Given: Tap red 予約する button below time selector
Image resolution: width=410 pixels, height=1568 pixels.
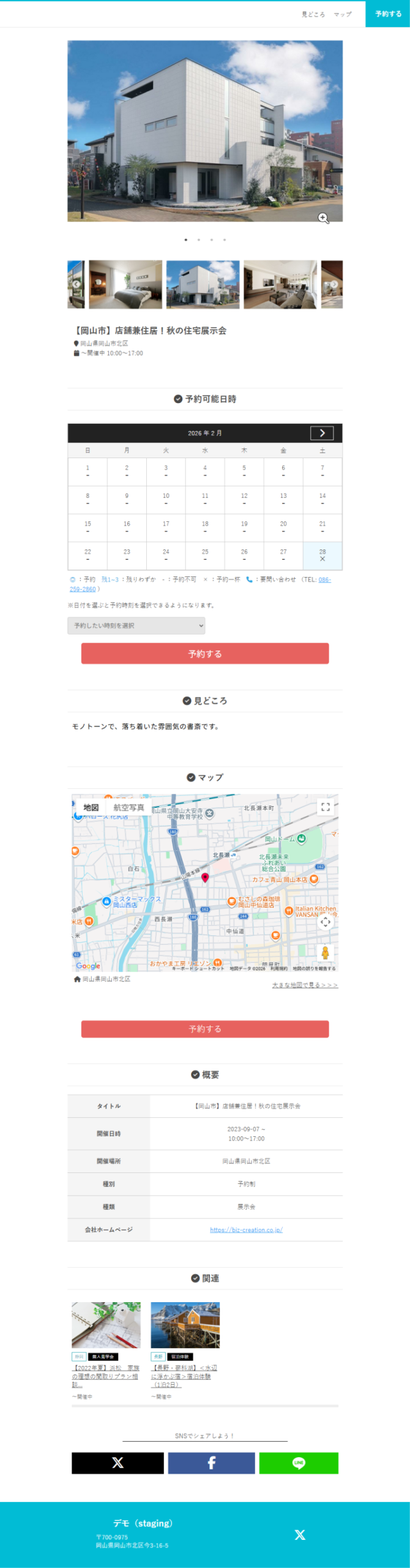Looking at the screenshot, I should pos(205,654).
